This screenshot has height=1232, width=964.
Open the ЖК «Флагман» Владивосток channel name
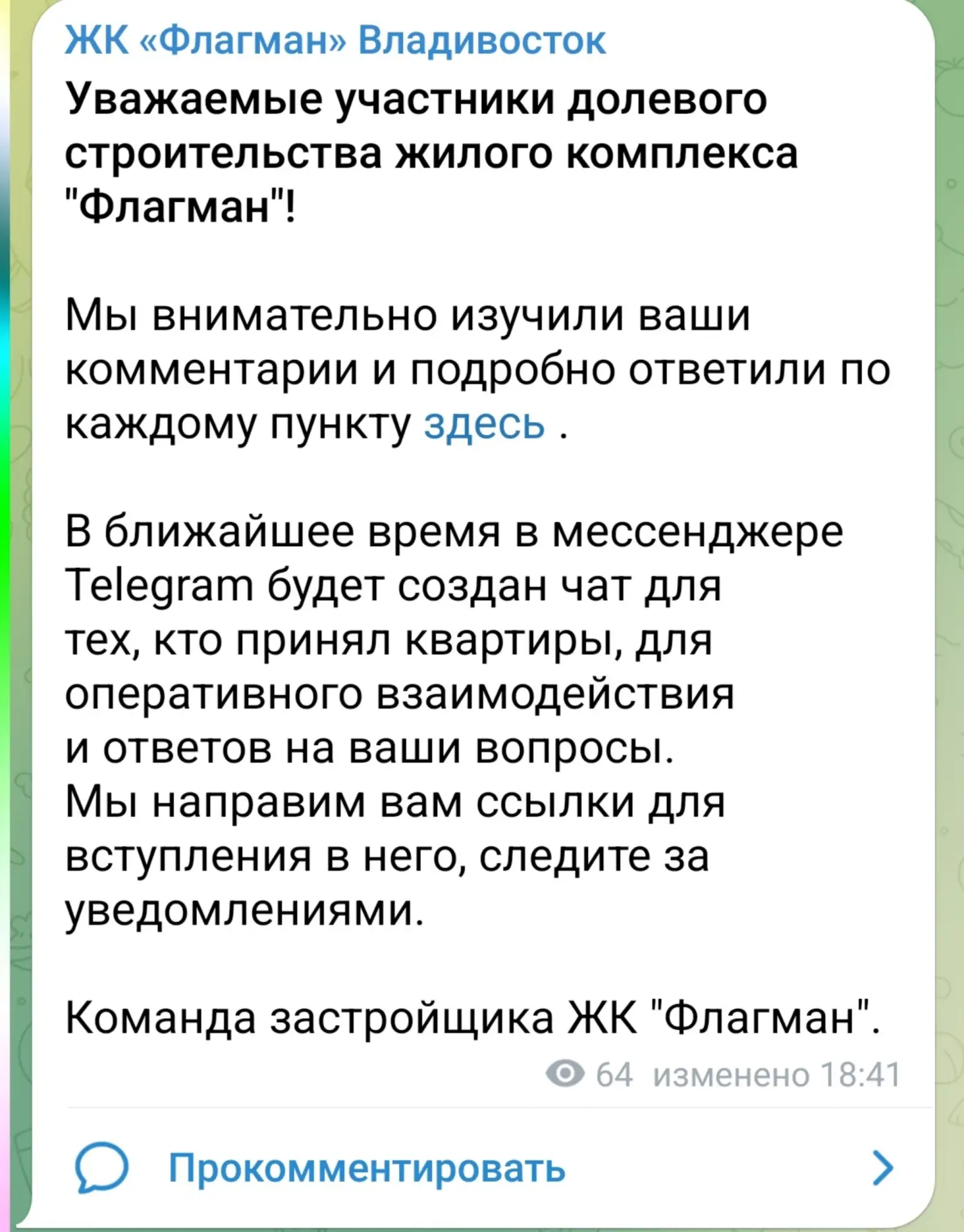point(335,40)
